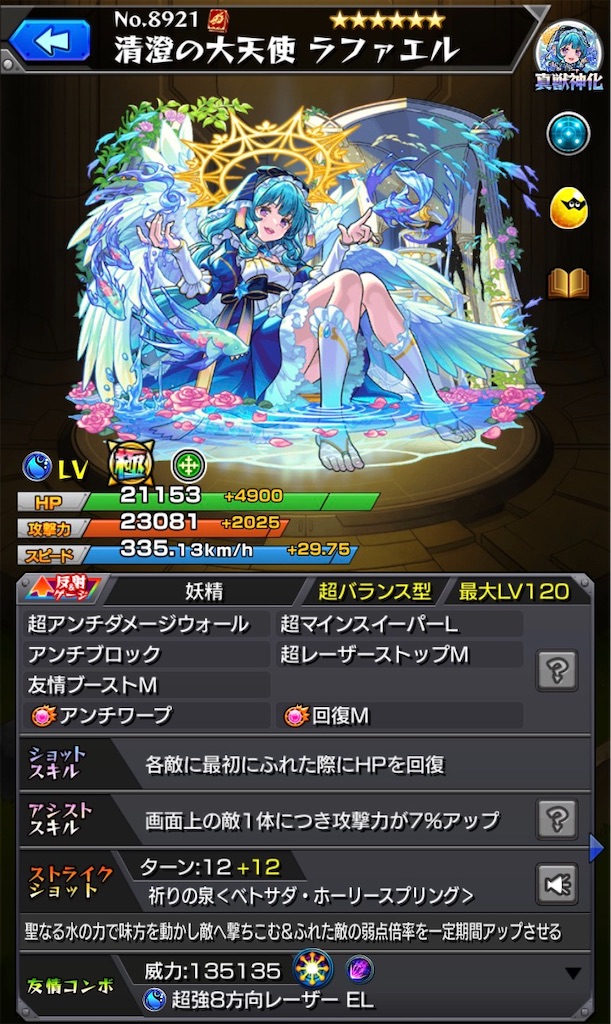Tap the blue arrow on right edge
This screenshot has height=1024, width=611.
click(599, 850)
